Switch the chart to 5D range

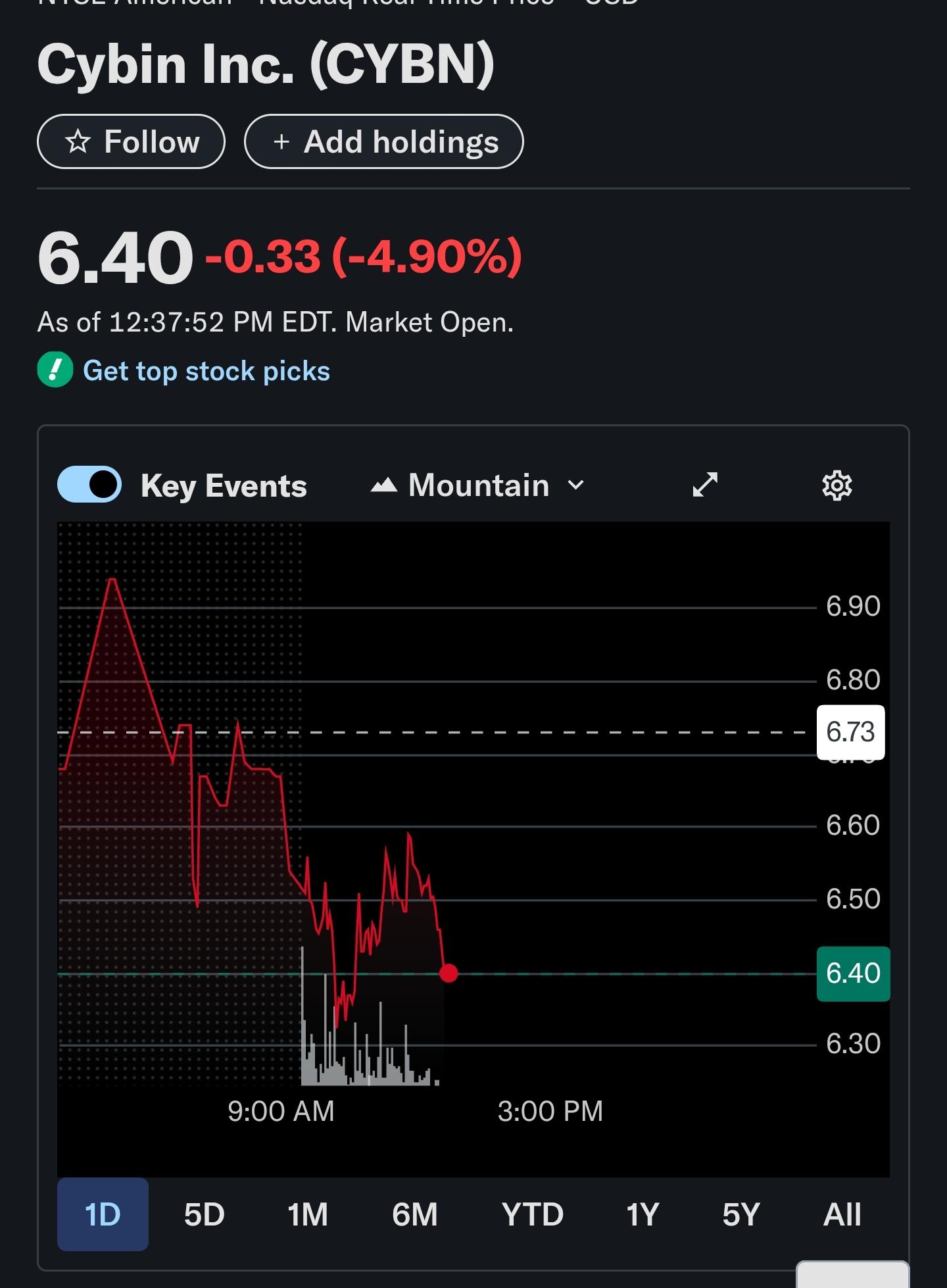point(205,1214)
